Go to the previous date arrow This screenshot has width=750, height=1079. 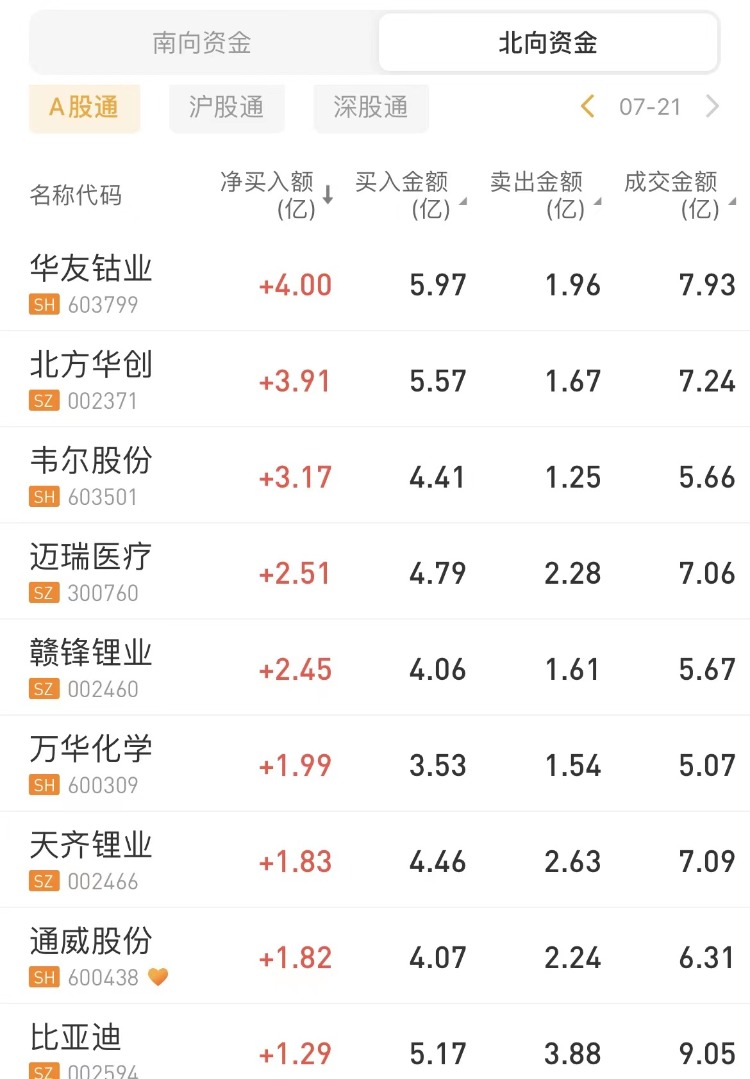coord(588,107)
